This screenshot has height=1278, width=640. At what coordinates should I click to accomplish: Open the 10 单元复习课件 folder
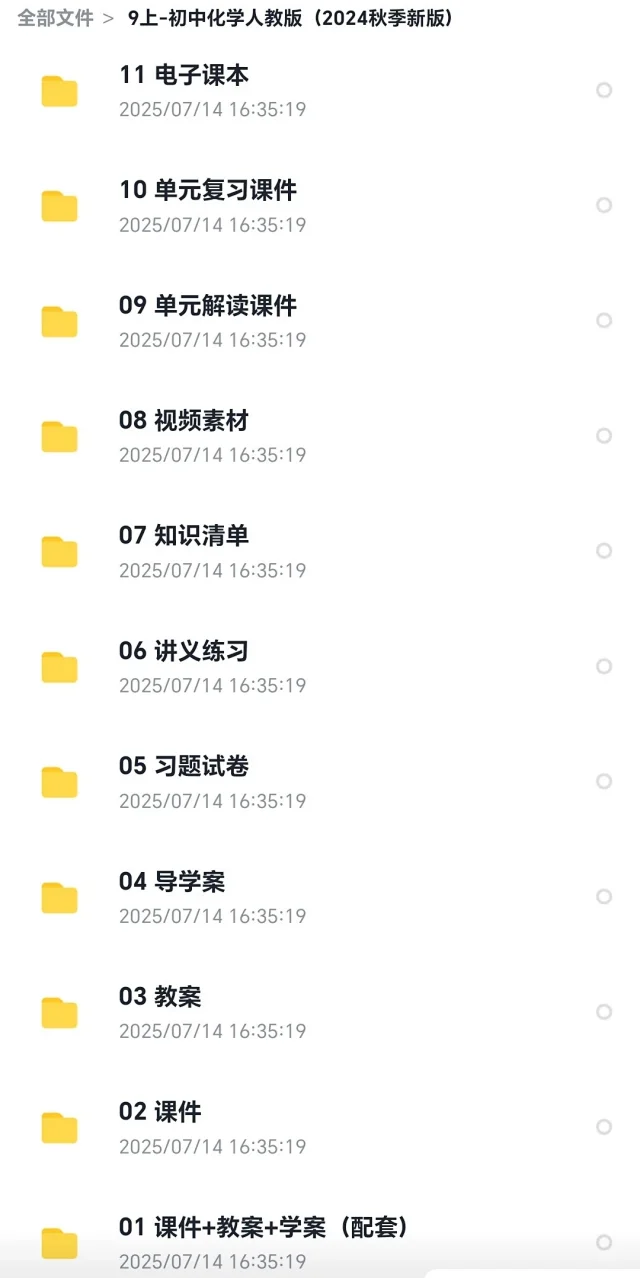click(x=320, y=206)
